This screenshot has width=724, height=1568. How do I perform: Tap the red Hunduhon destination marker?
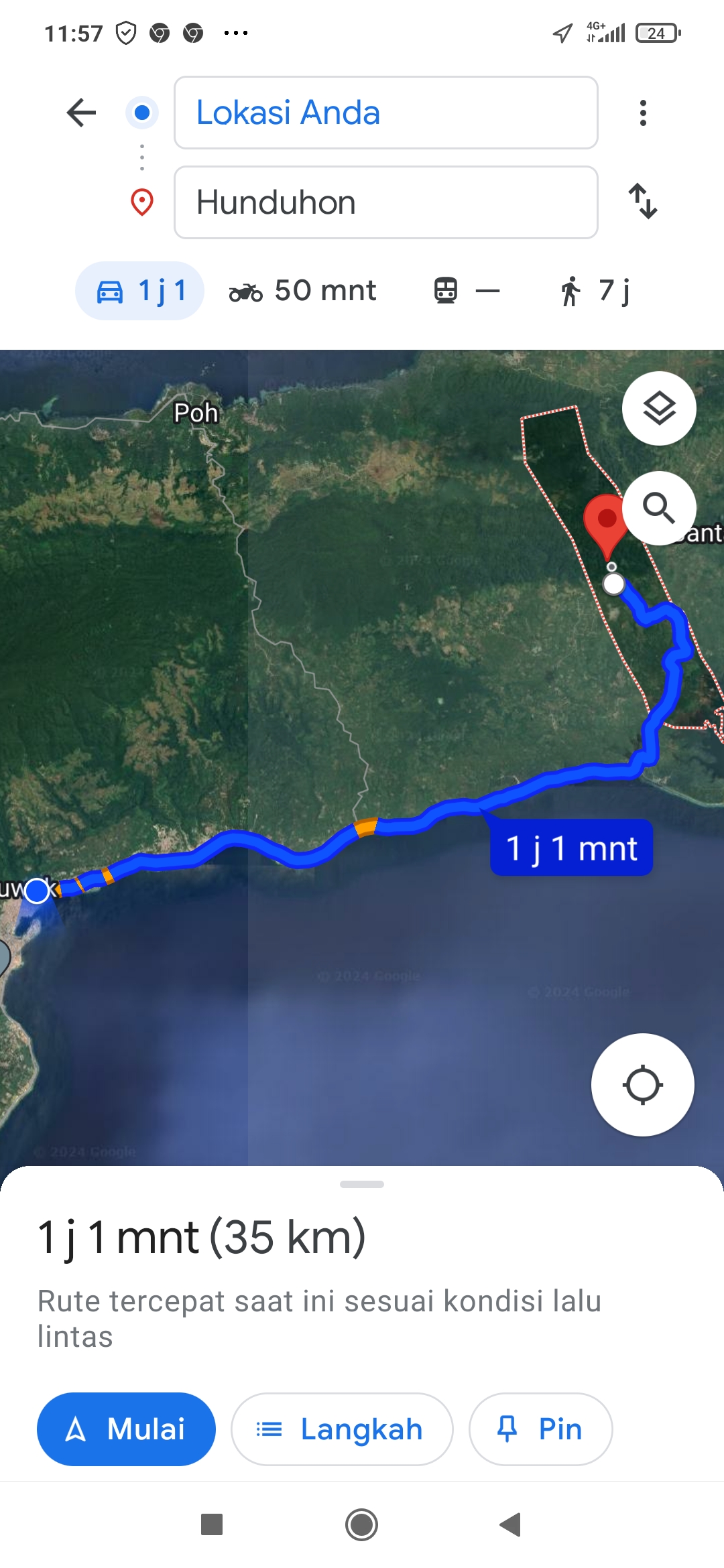(607, 526)
